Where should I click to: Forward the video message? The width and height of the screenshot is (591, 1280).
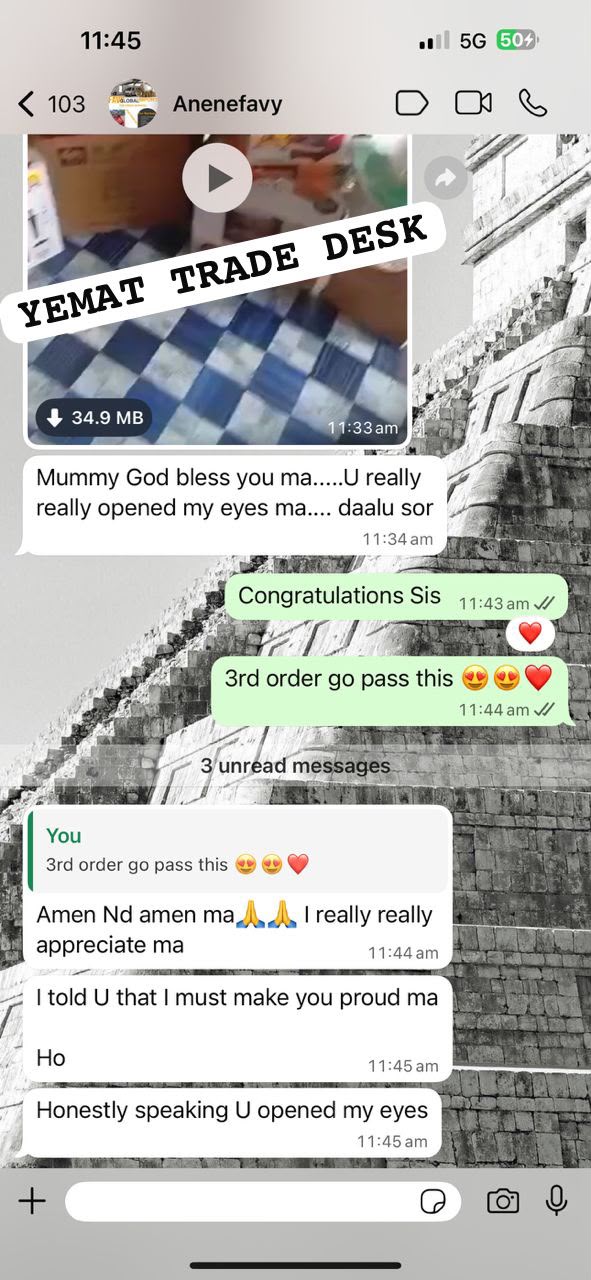tap(446, 178)
